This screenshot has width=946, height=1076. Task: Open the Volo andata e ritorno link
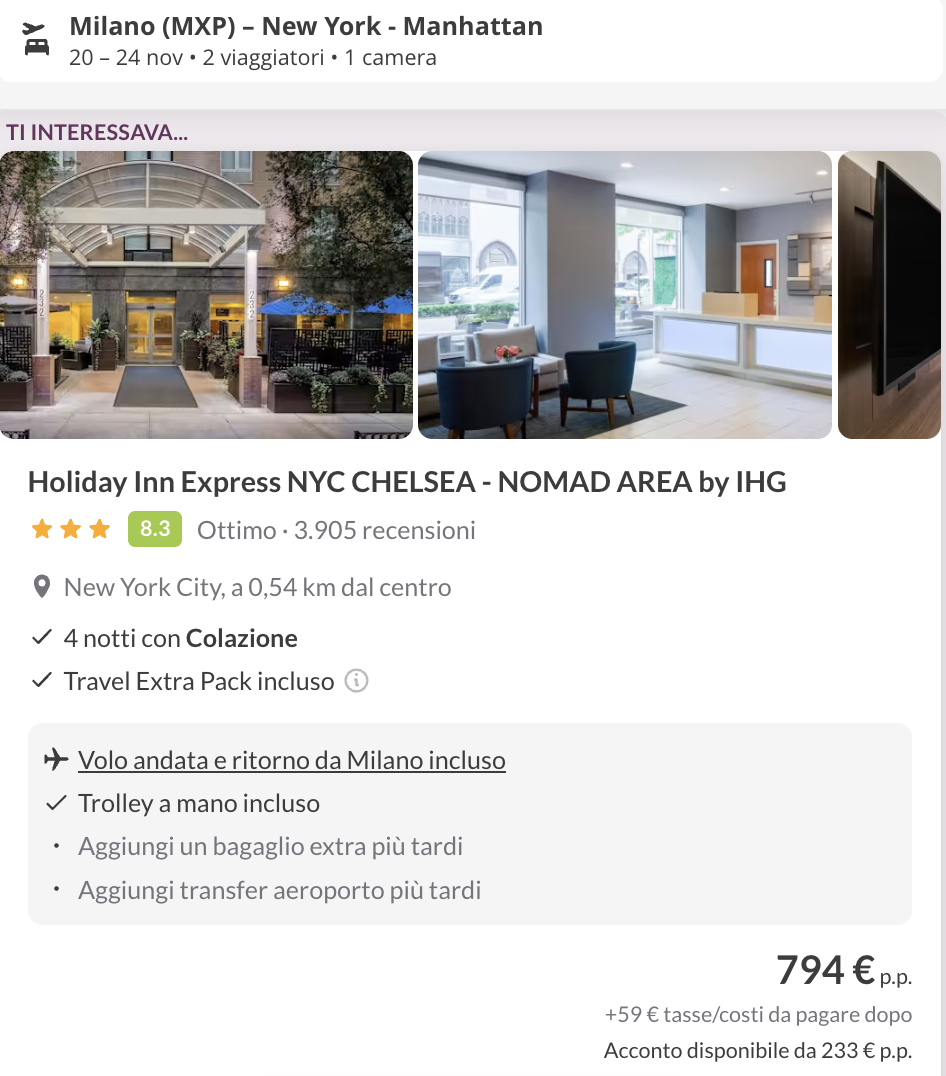[x=291, y=760]
